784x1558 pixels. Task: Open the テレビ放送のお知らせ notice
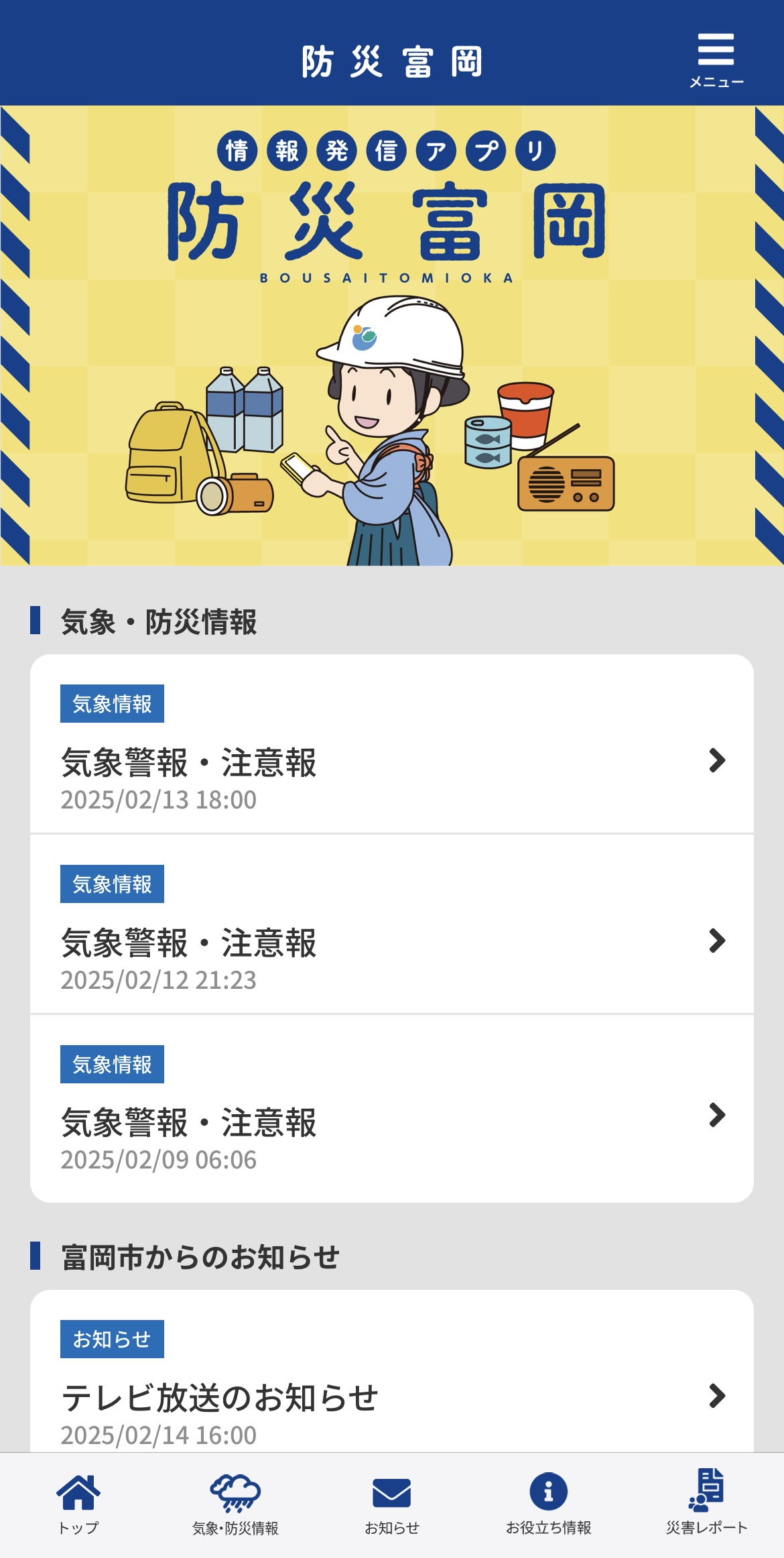point(391,1397)
